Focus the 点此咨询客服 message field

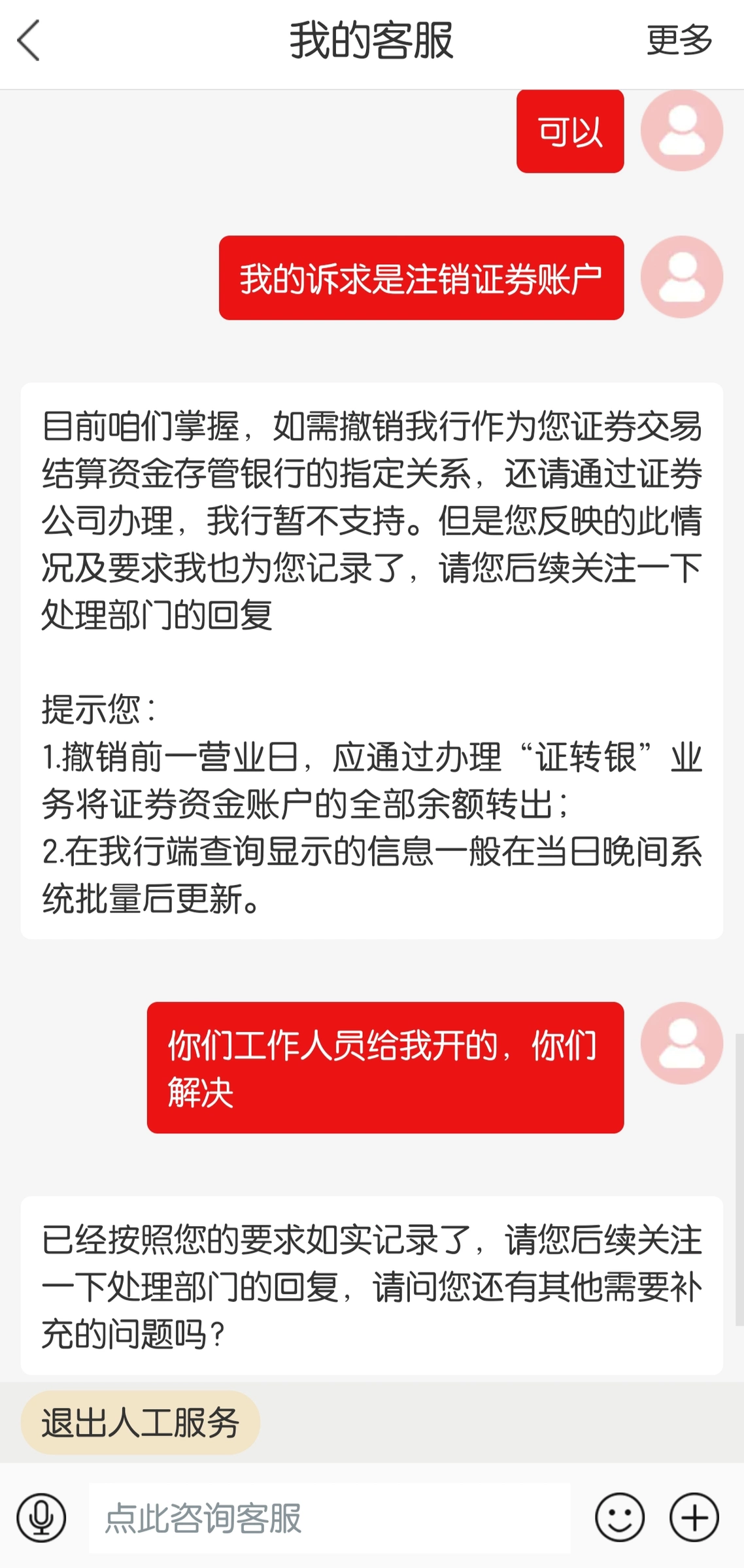click(330, 1518)
